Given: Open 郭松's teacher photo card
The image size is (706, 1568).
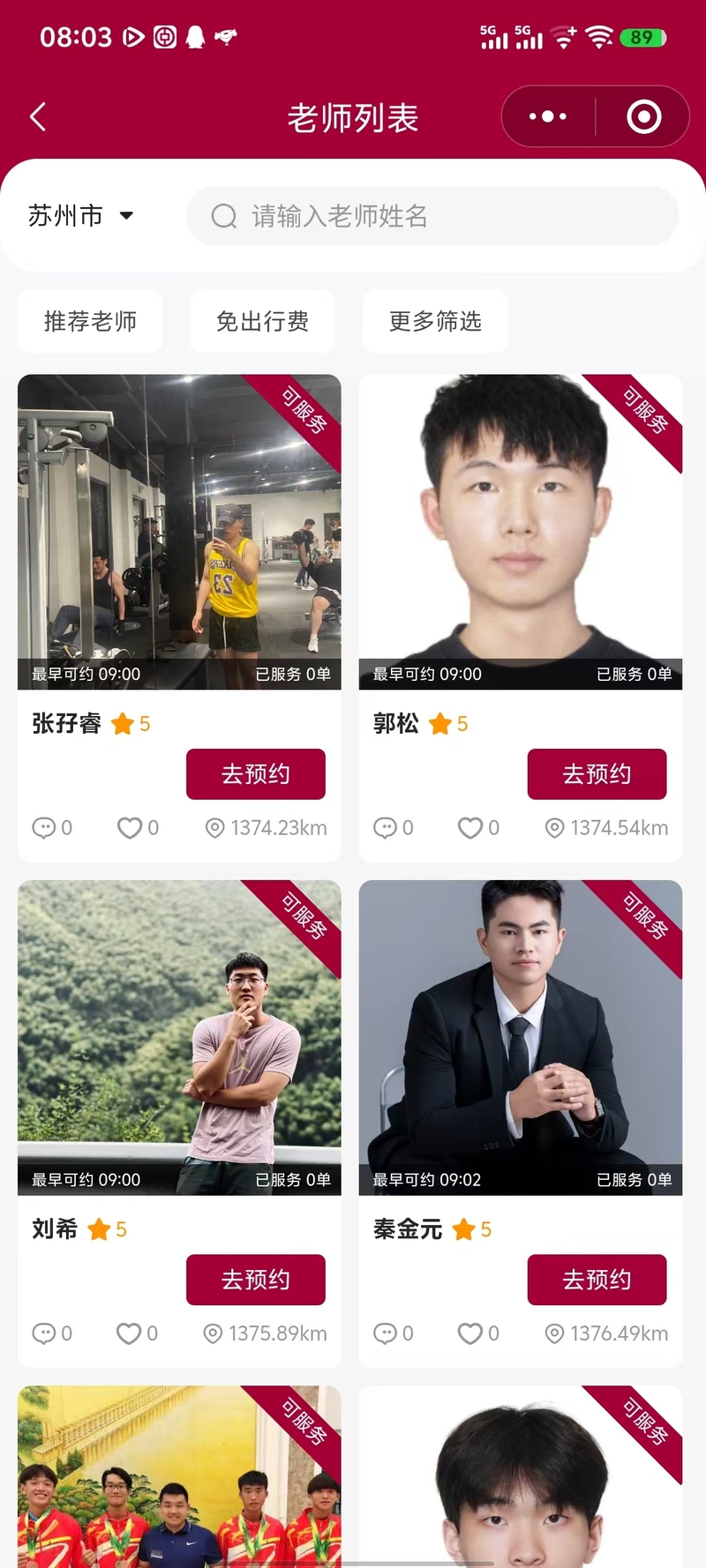Looking at the screenshot, I should [x=520, y=531].
